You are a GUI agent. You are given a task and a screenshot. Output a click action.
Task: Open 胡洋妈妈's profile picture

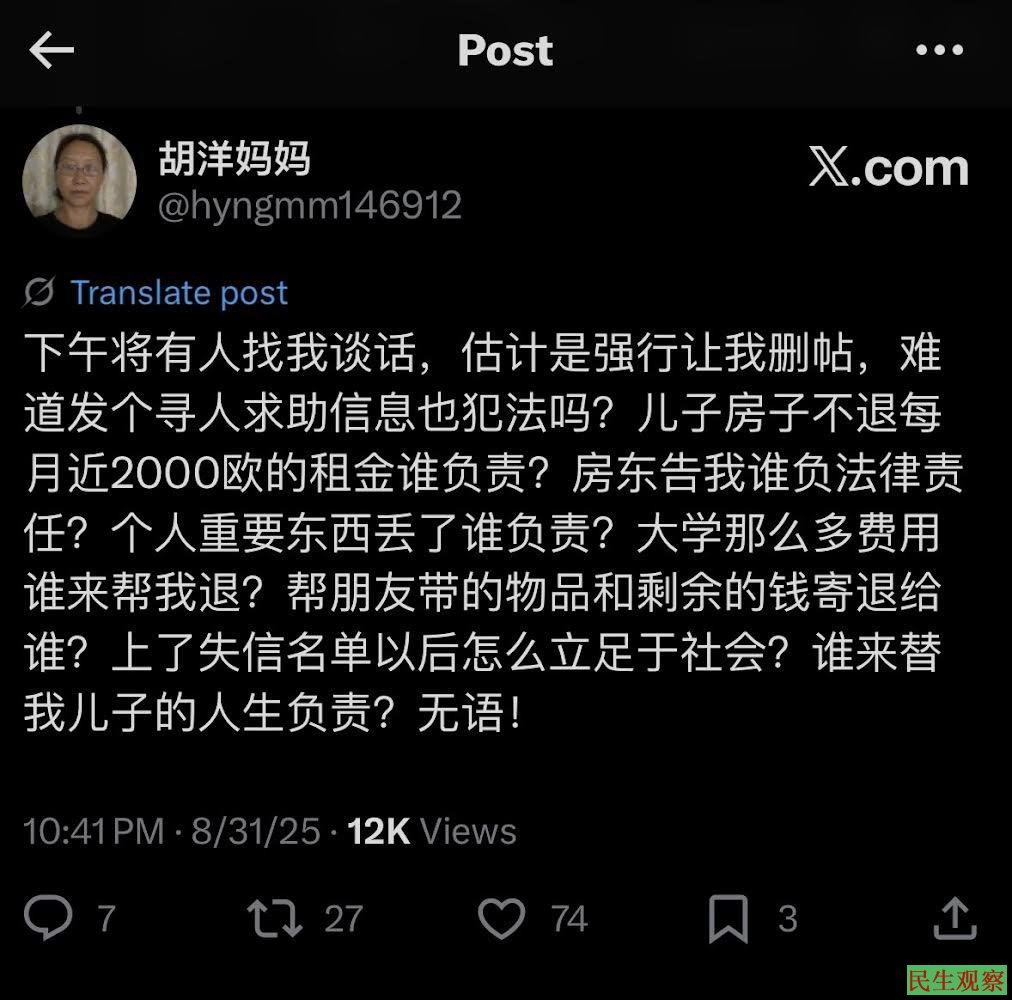[x=79, y=180]
